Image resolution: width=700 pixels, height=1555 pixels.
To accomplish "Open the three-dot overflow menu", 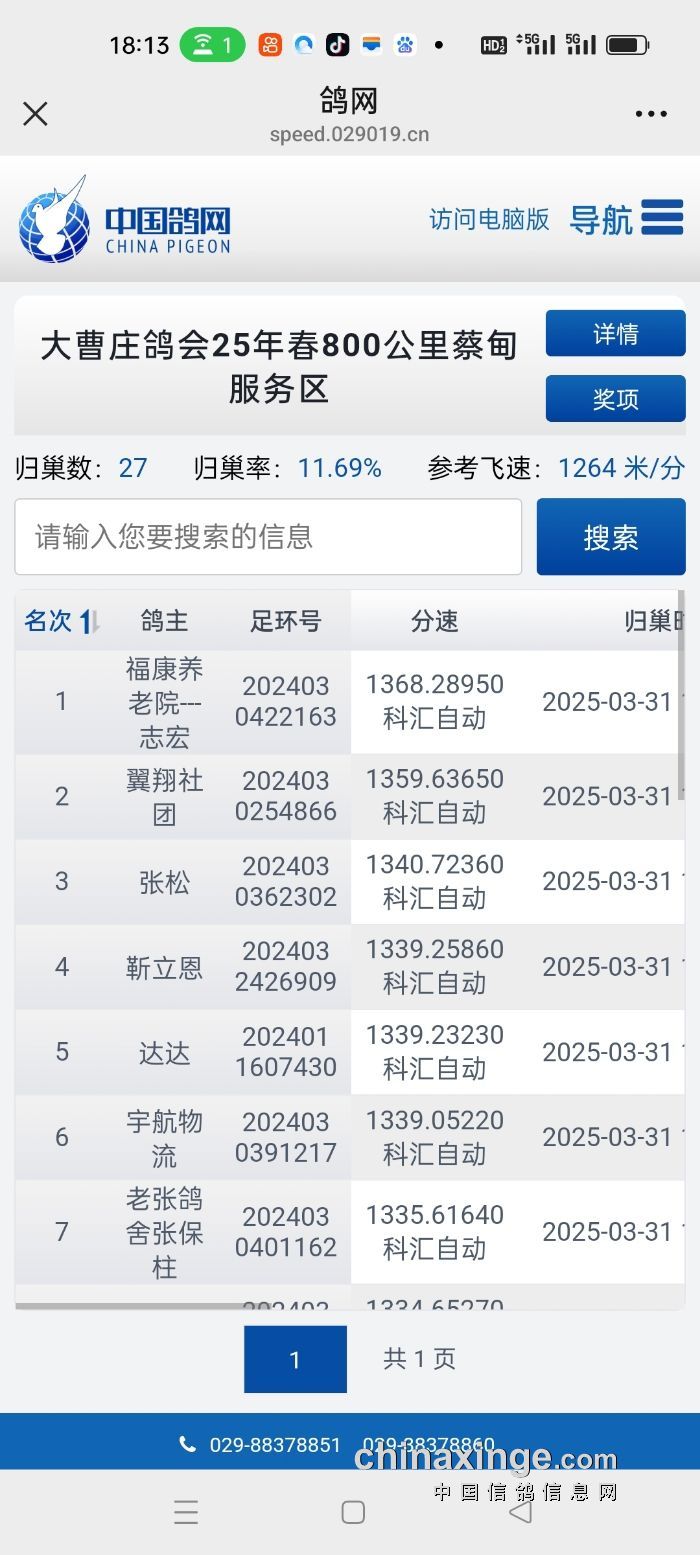I will (x=651, y=114).
